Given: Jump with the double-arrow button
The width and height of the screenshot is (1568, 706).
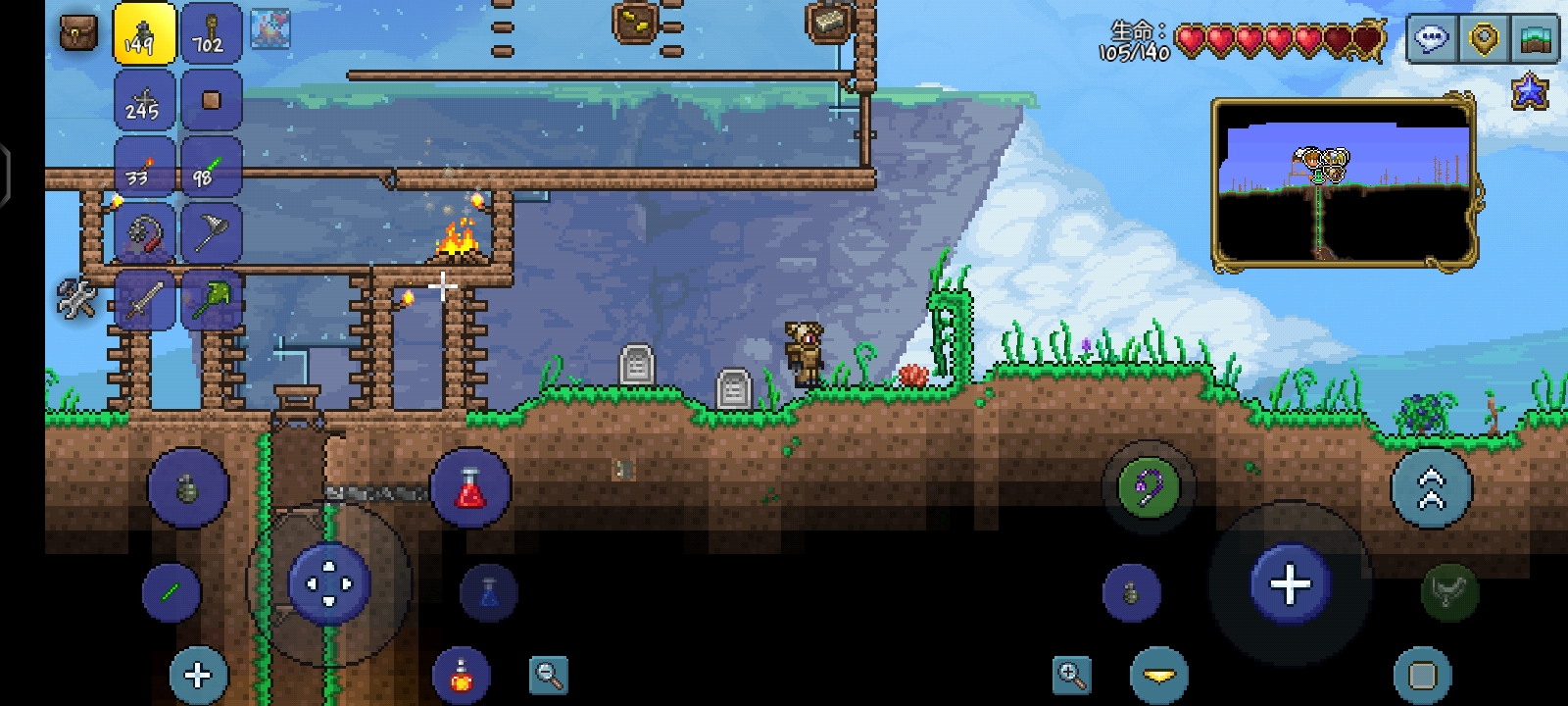Looking at the screenshot, I should 1432,487.
